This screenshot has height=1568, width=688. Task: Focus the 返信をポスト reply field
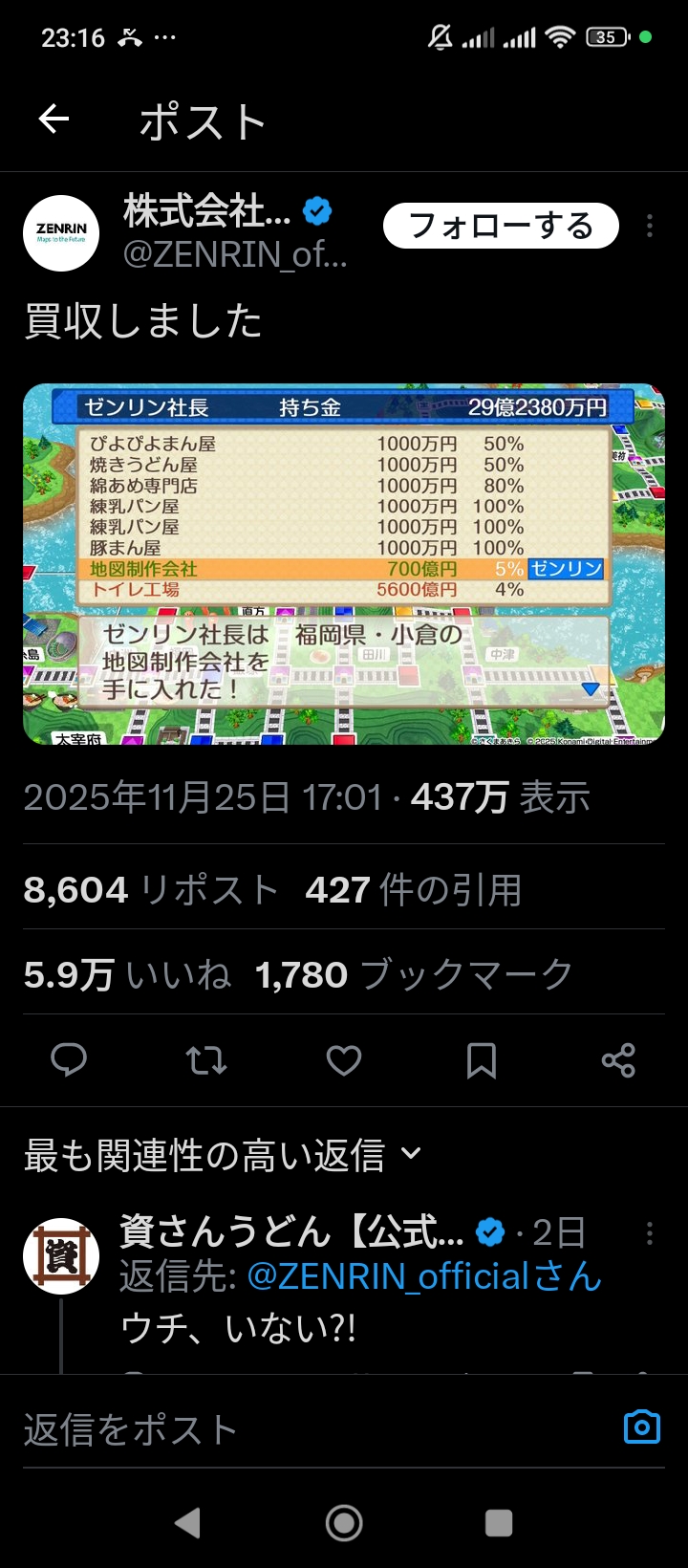click(287, 1429)
